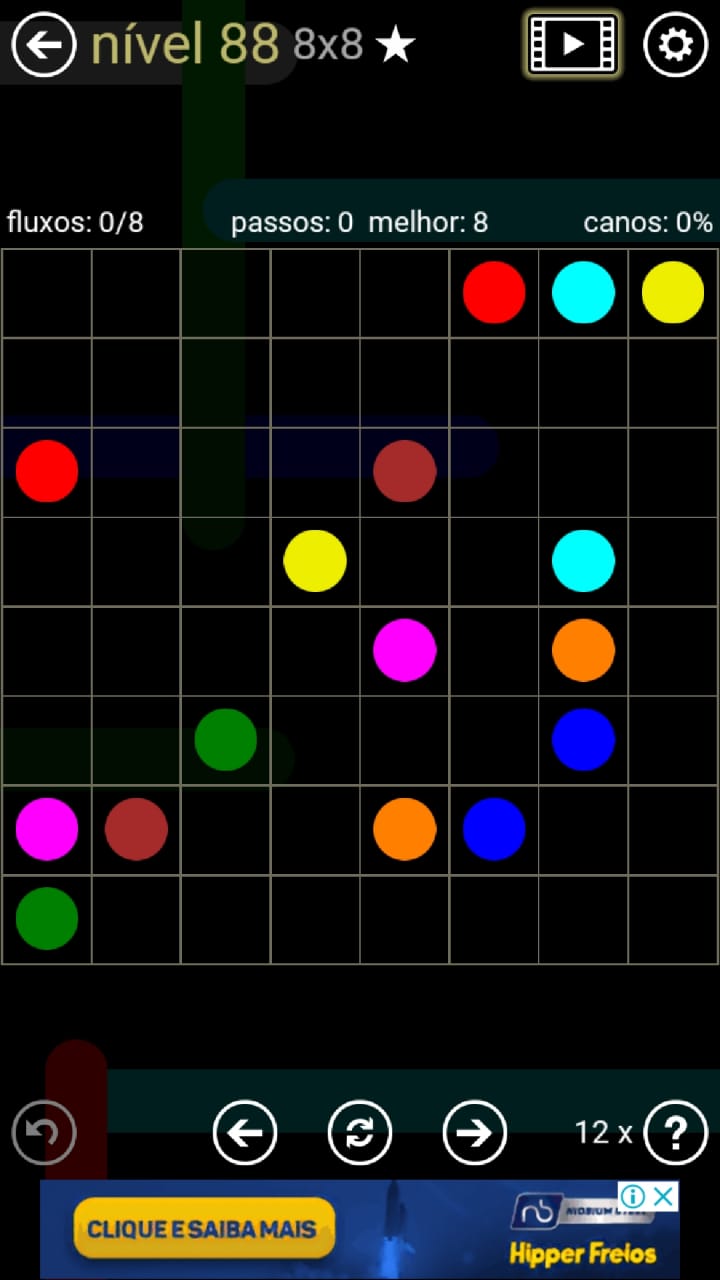Image resolution: width=720 pixels, height=1280 pixels.
Task: Open the video film-strip button
Action: click(573, 44)
